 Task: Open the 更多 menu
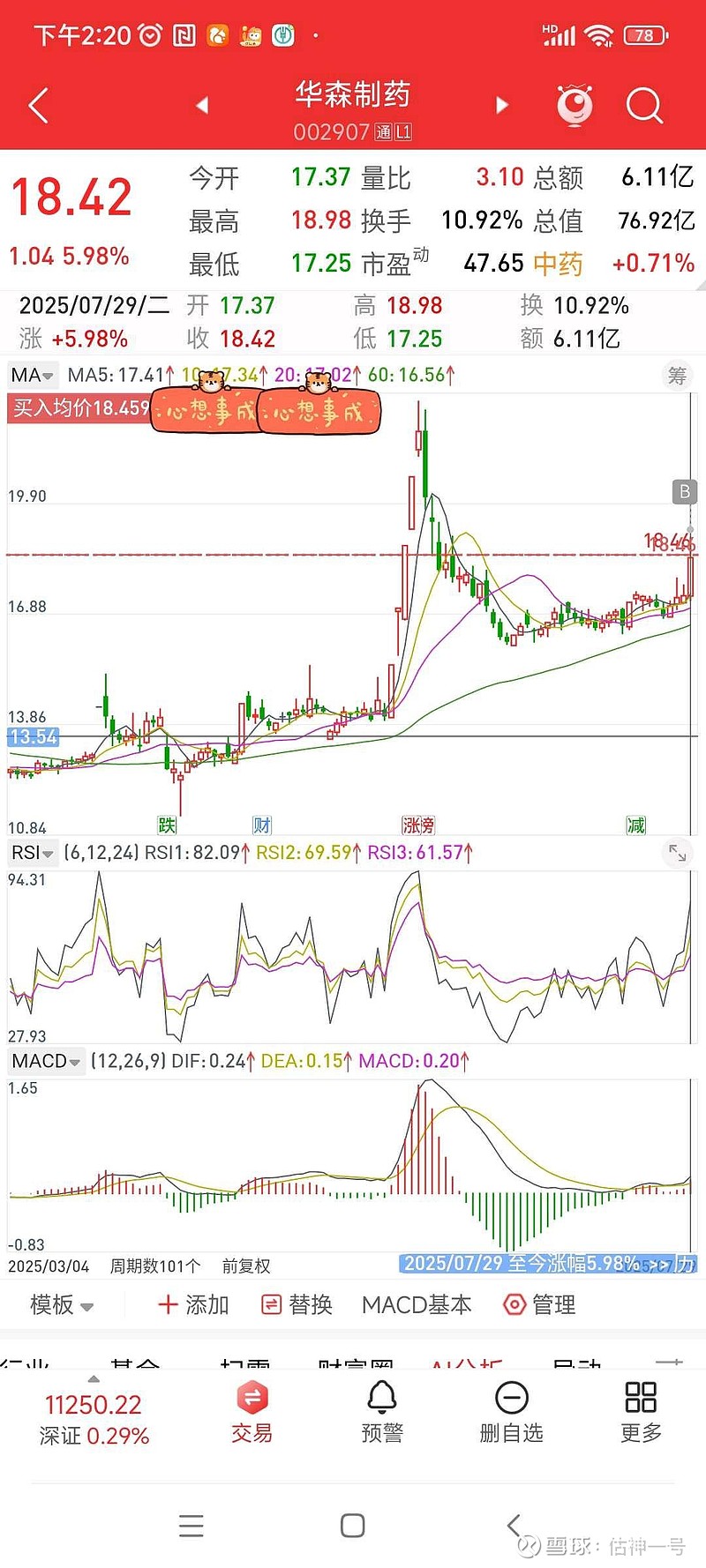[x=641, y=1412]
